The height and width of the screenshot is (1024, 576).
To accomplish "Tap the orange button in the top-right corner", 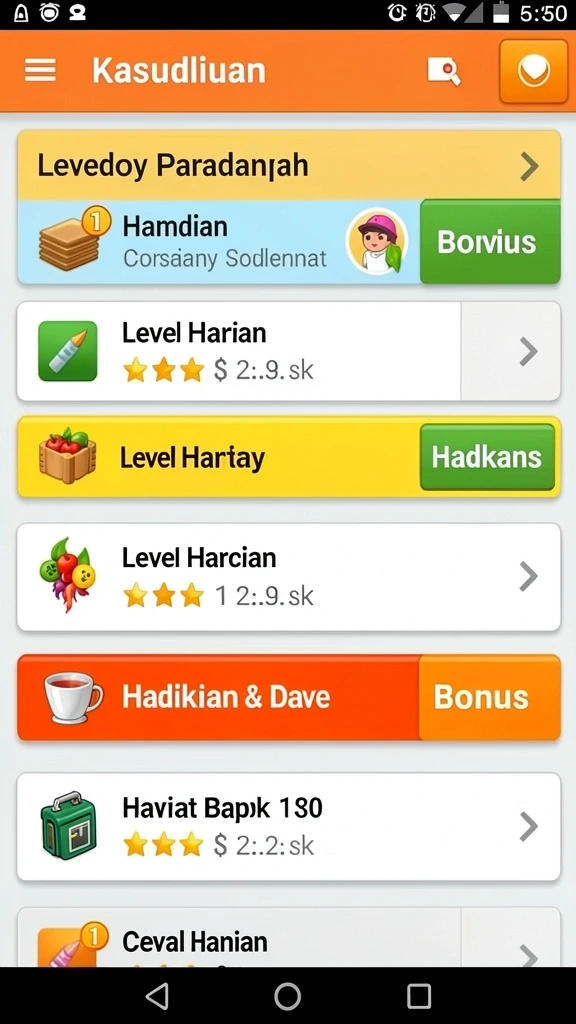I will coord(534,71).
